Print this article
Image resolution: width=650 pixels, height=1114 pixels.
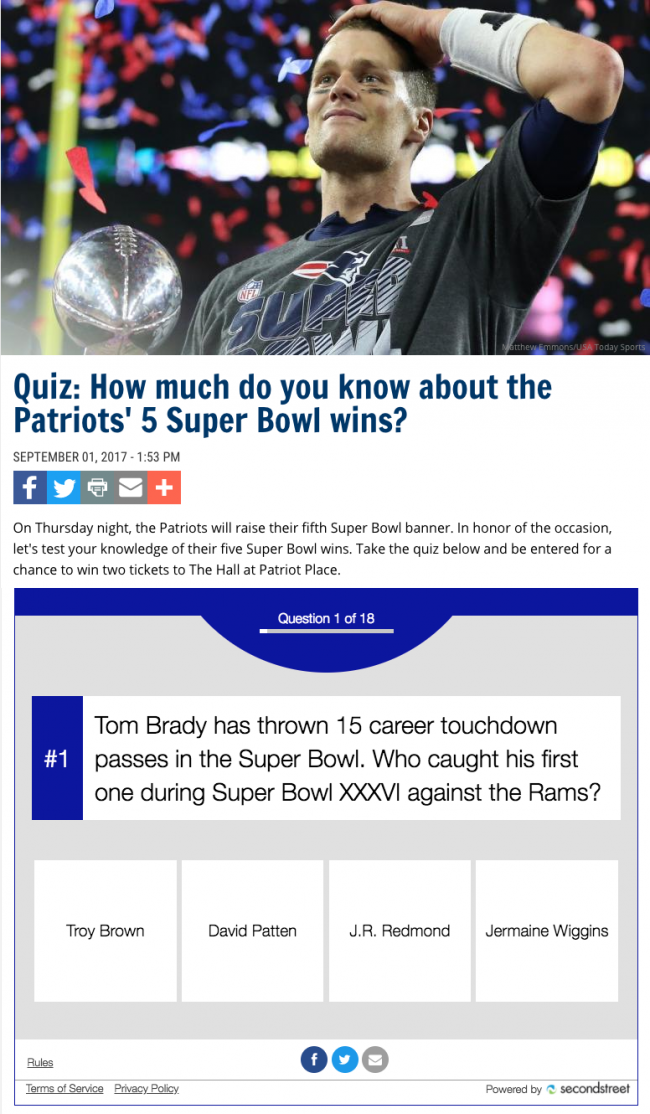click(x=97, y=487)
